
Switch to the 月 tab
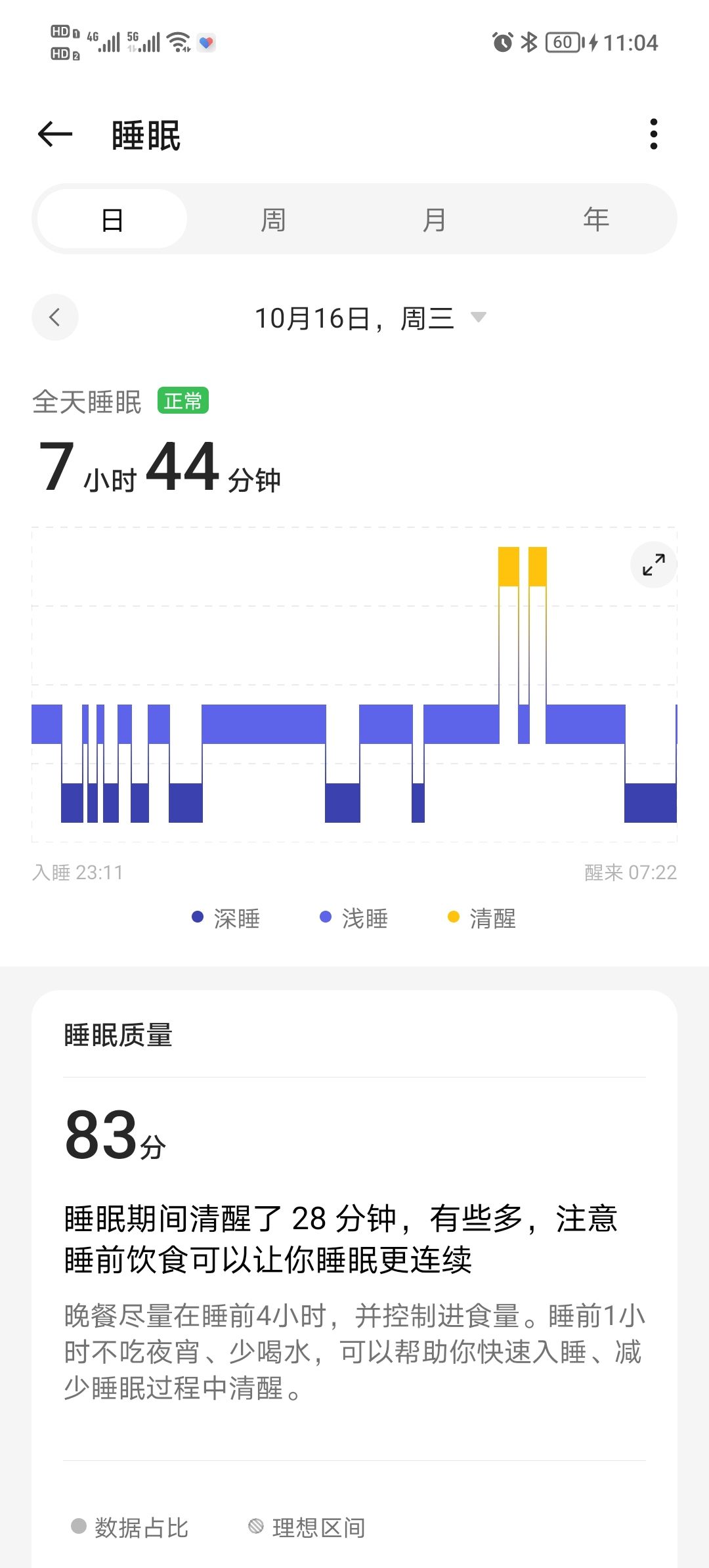tap(435, 219)
